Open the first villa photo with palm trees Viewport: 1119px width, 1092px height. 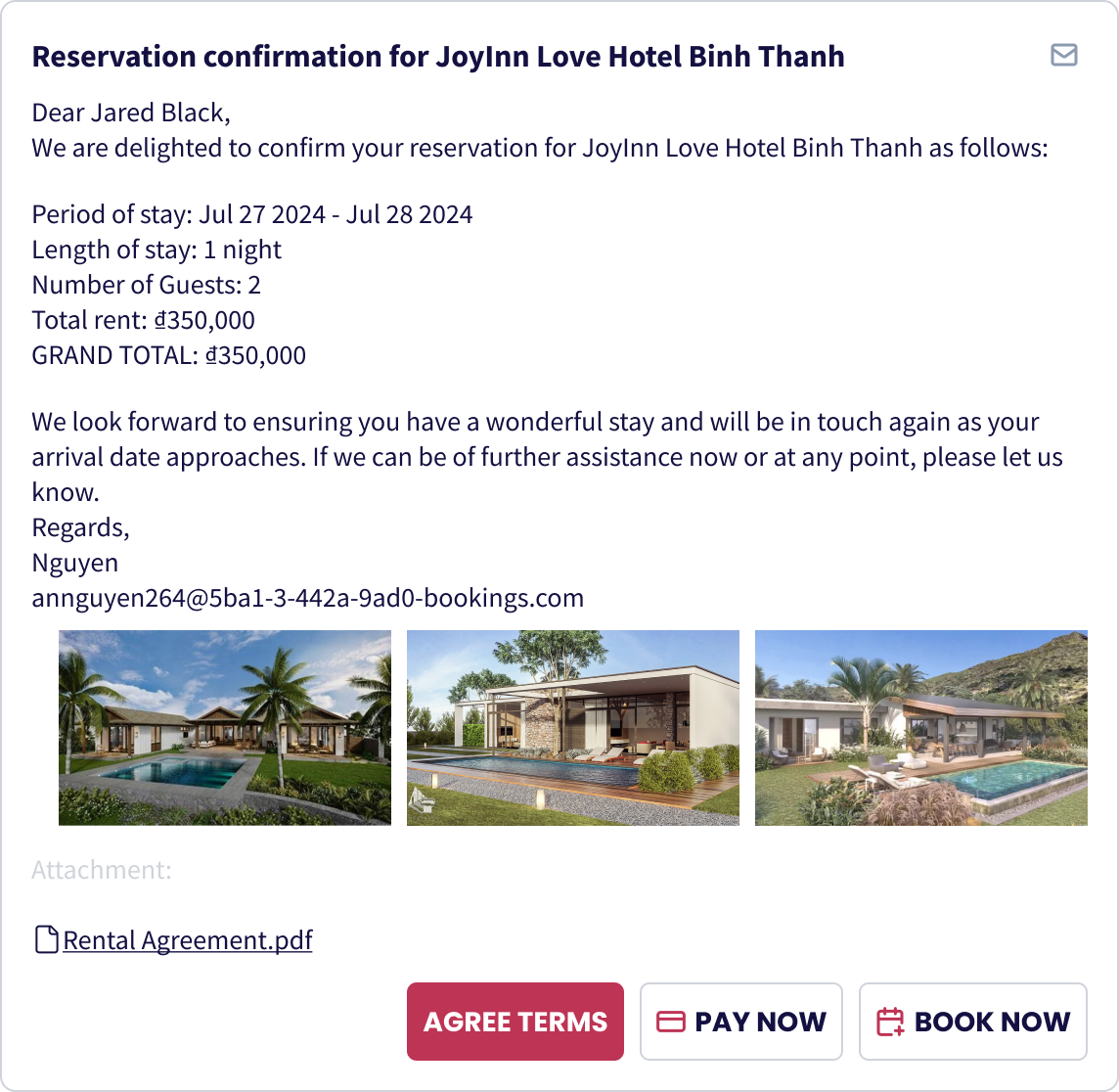225,727
